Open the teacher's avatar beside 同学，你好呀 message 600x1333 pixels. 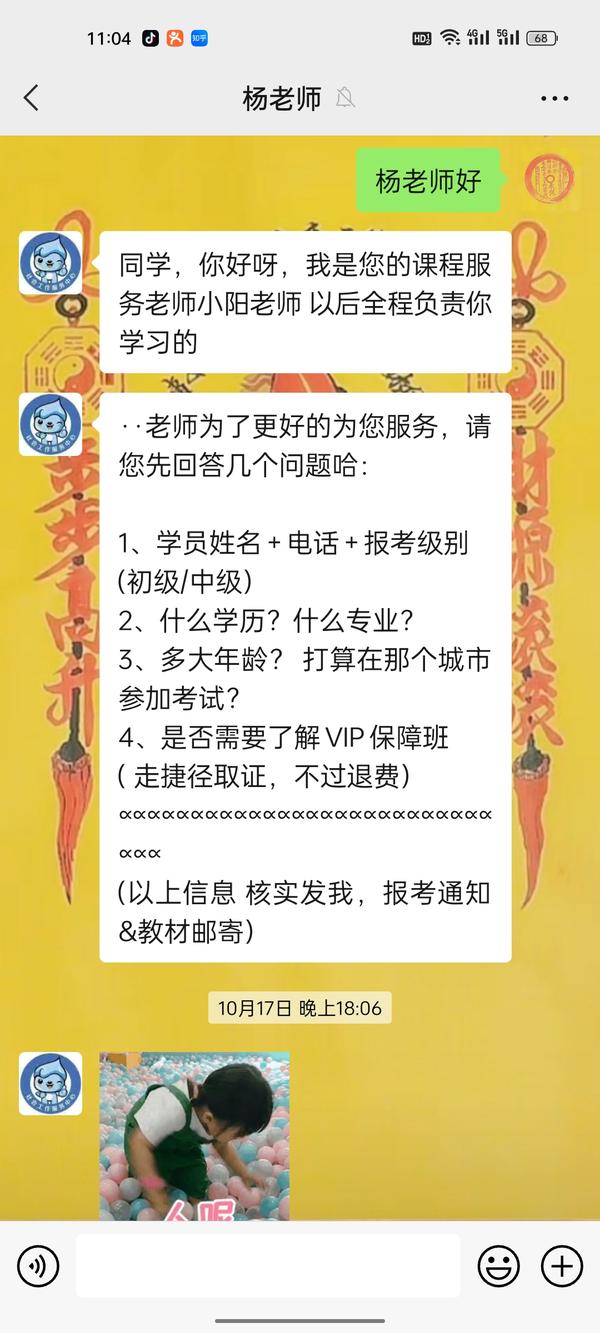[x=51, y=263]
